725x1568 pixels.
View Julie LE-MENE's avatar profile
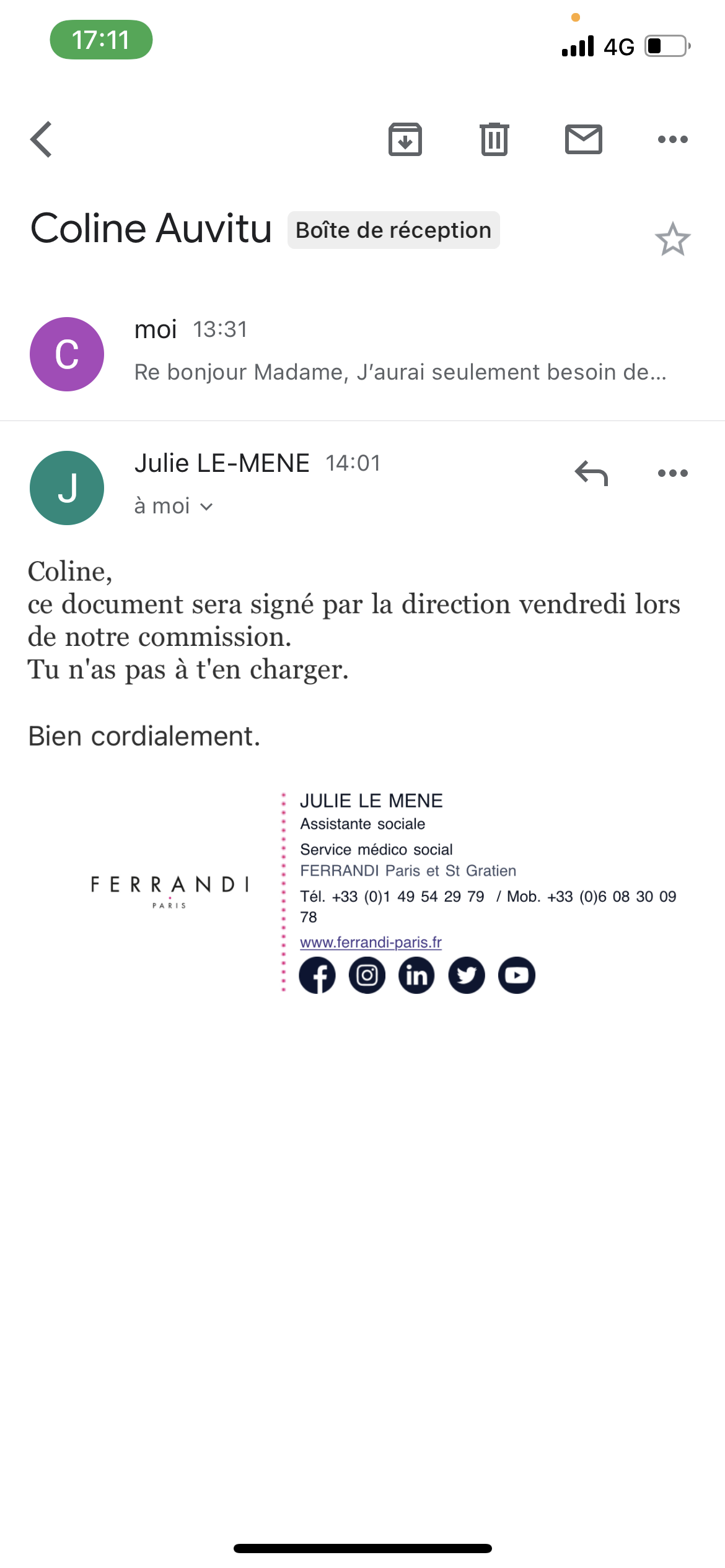[x=67, y=488]
